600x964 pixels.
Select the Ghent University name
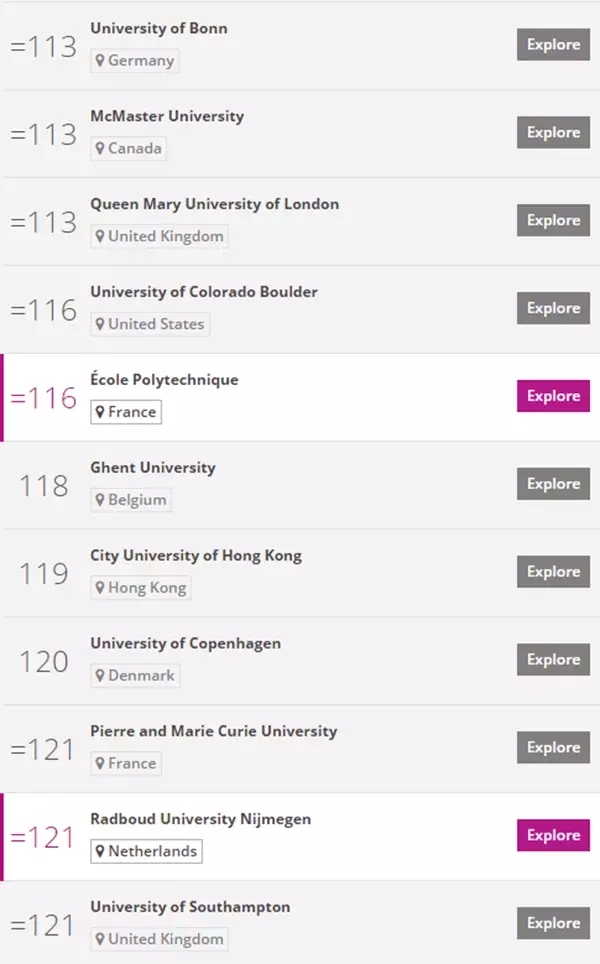click(x=153, y=468)
